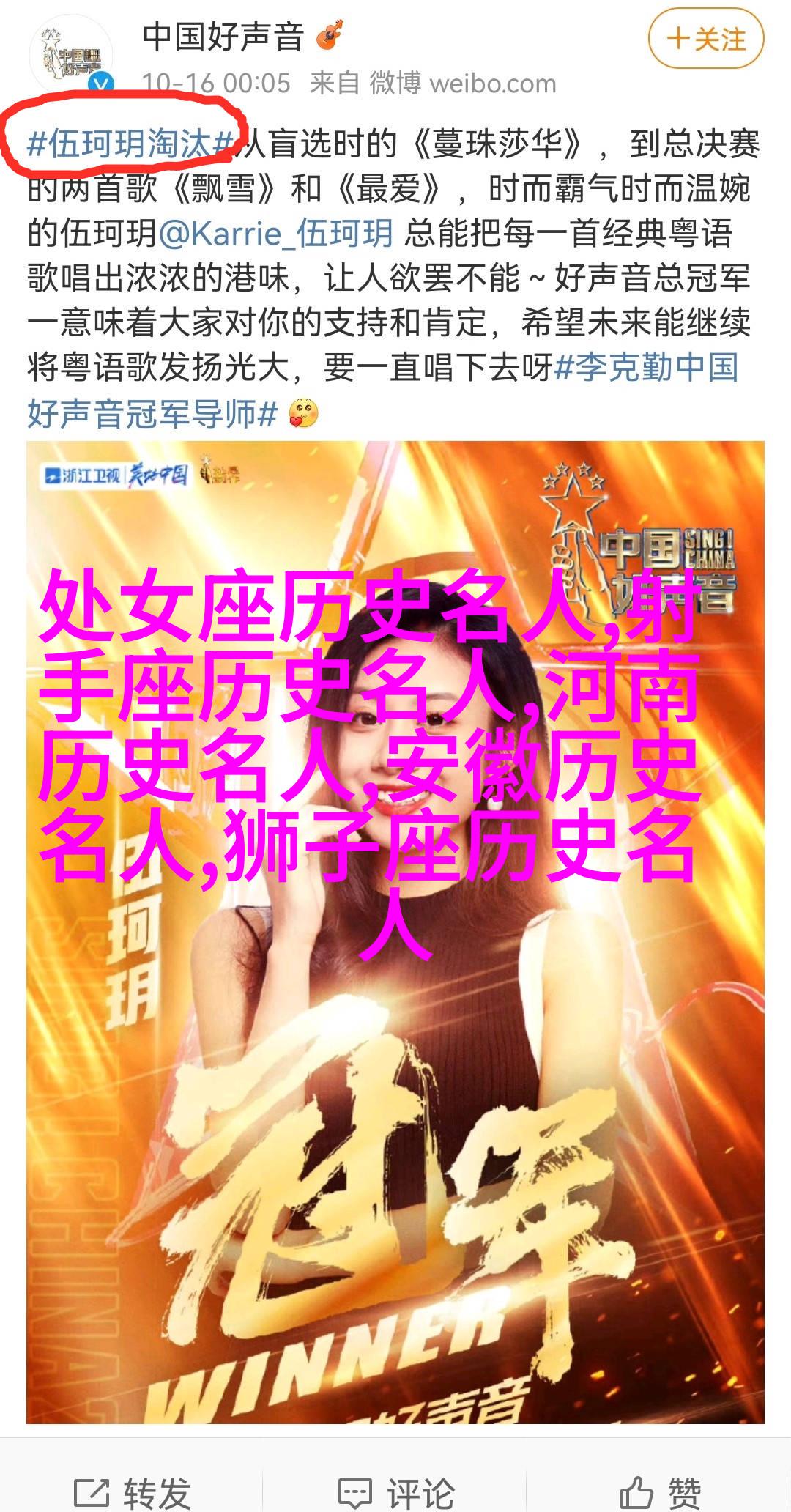Open the @Karrie_伍珂玥 mention
Image resolution: width=791 pixels, height=1512 pixels.
coord(275,234)
